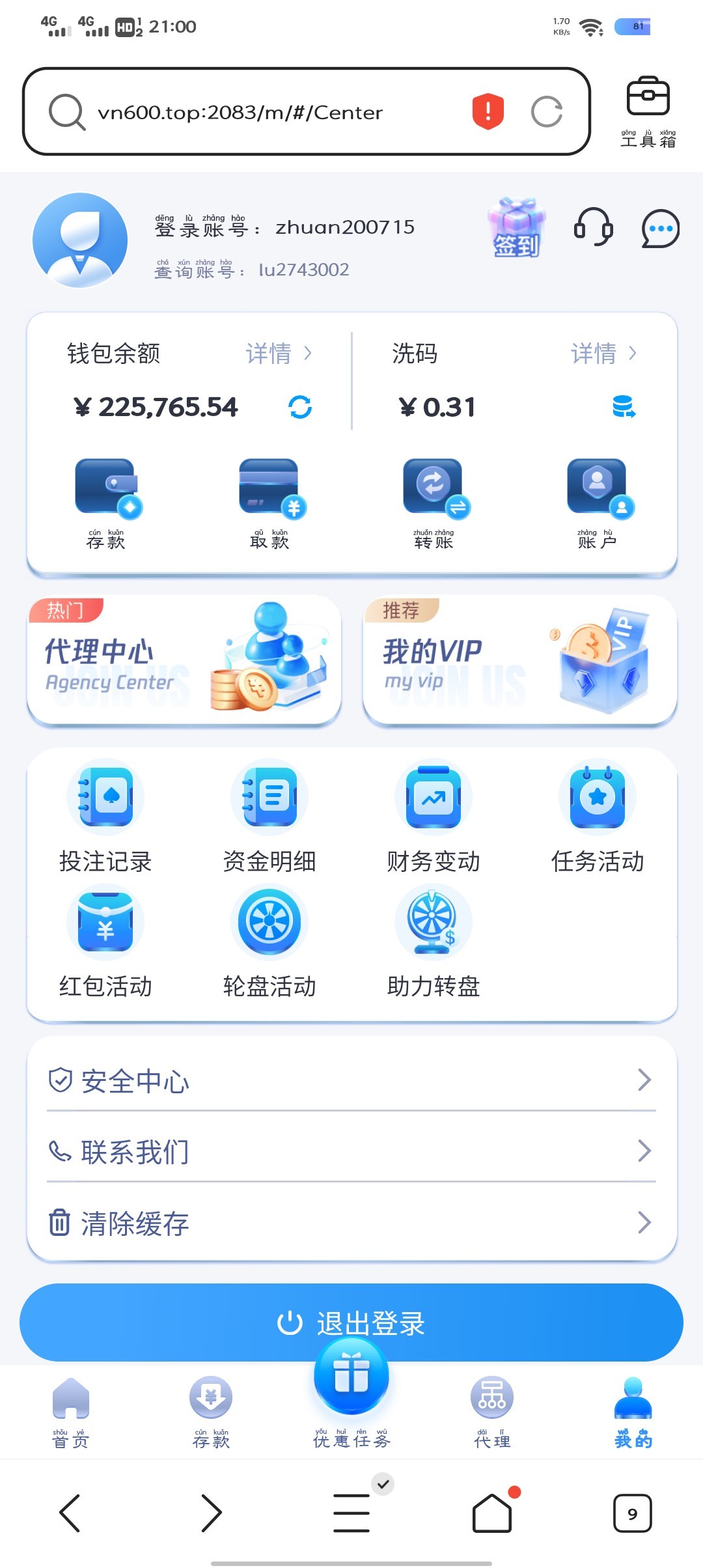Reload the page in the address bar
703x1568 pixels.
coord(546,112)
